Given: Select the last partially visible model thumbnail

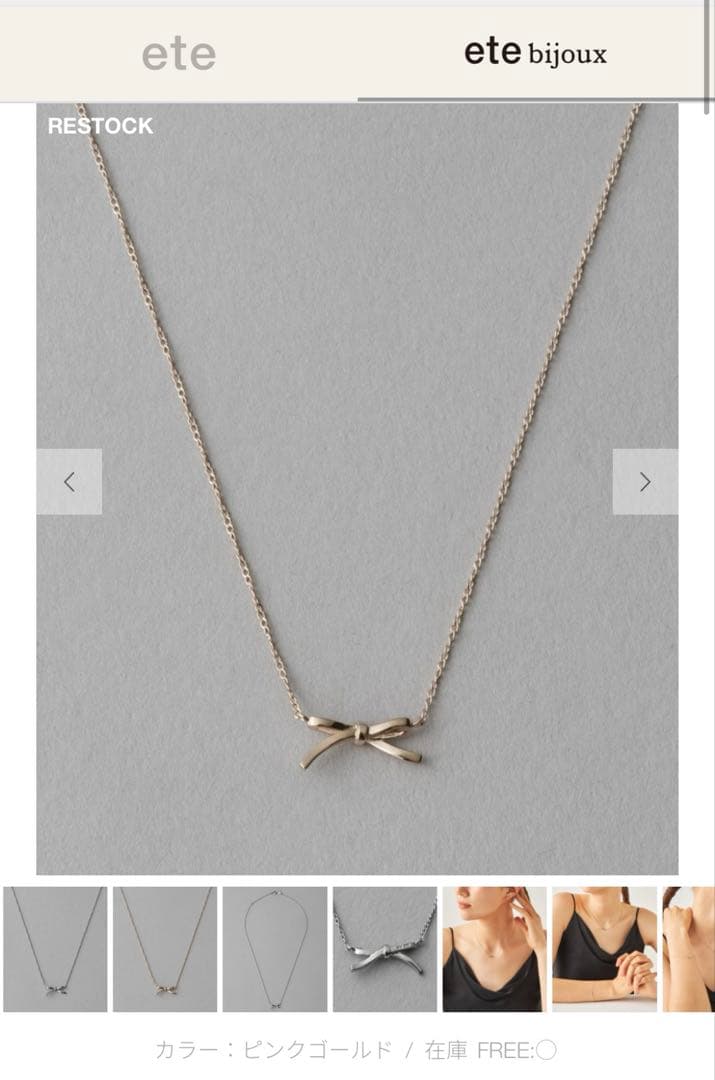Looking at the screenshot, I should coord(690,949).
